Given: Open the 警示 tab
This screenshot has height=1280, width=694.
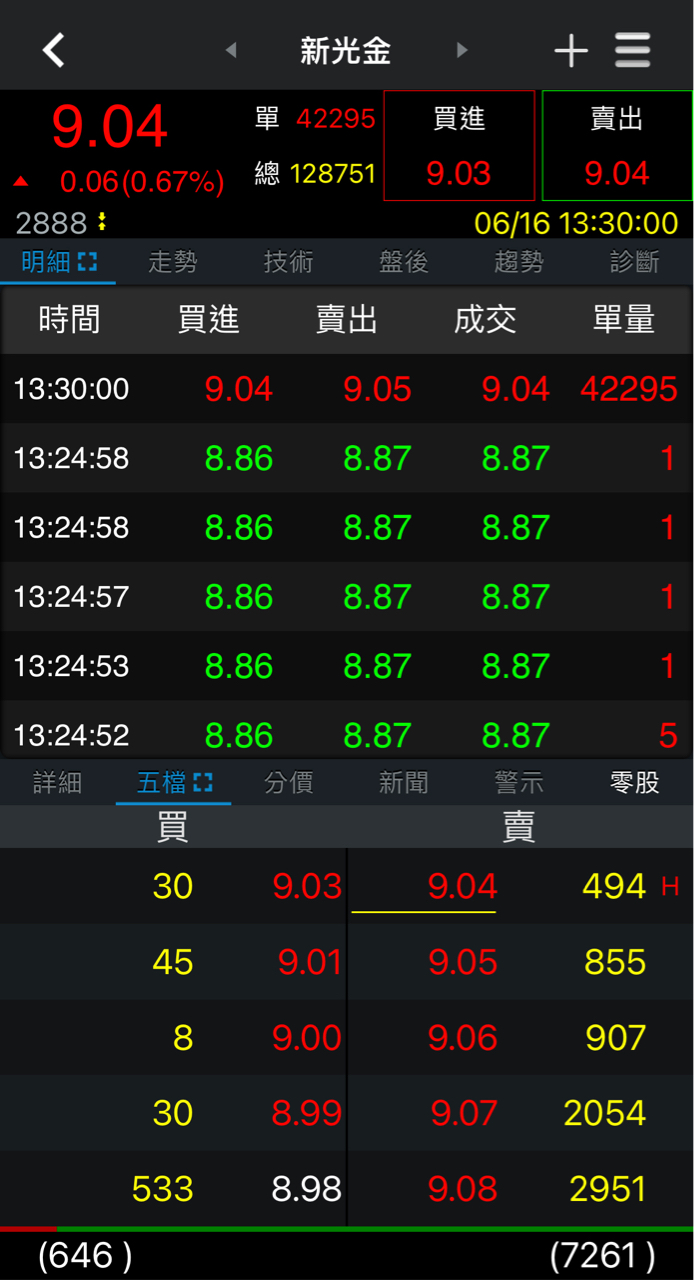Looking at the screenshot, I should (x=519, y=782).
